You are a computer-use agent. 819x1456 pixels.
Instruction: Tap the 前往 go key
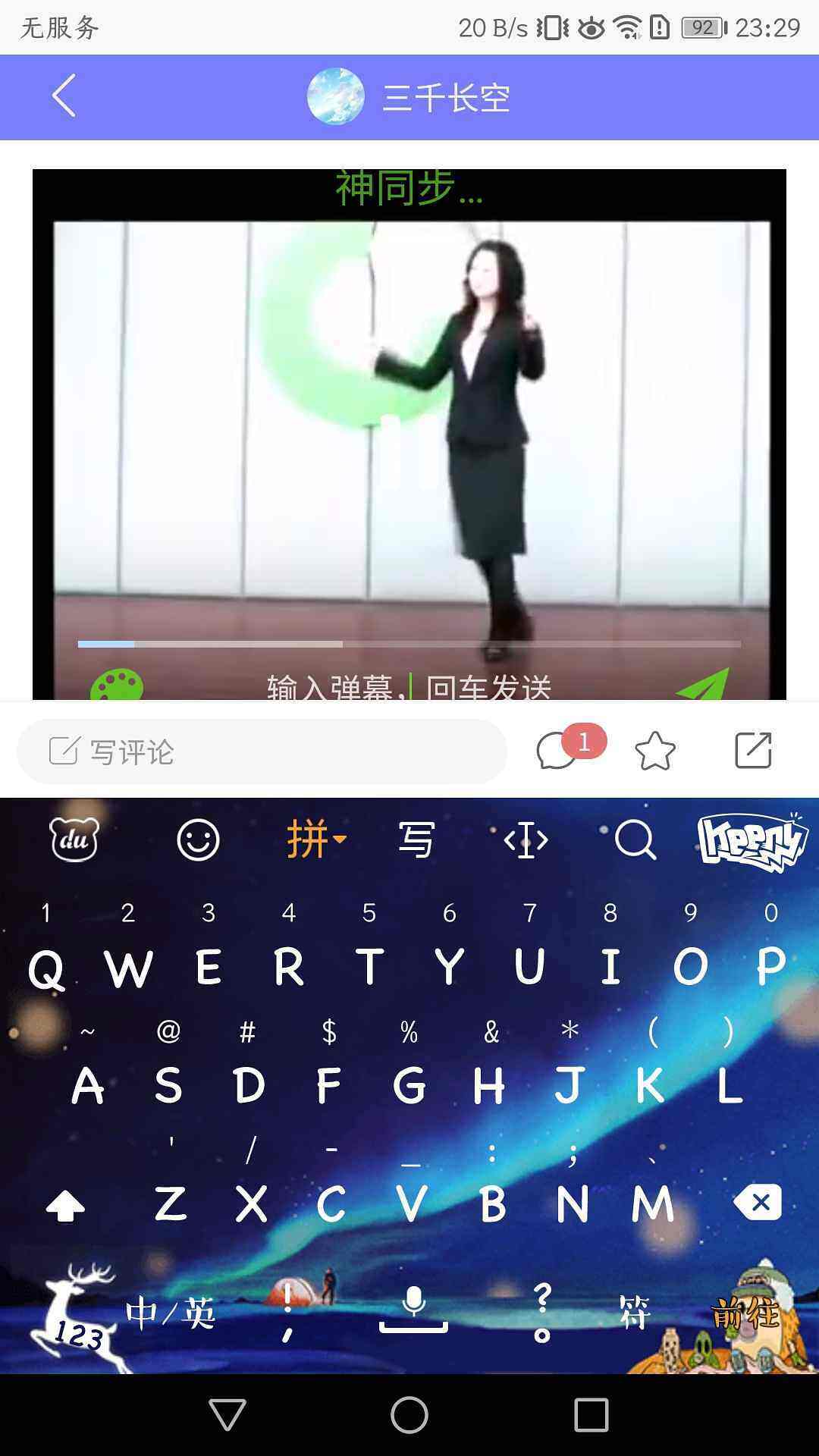click(x=745, y=1313)
